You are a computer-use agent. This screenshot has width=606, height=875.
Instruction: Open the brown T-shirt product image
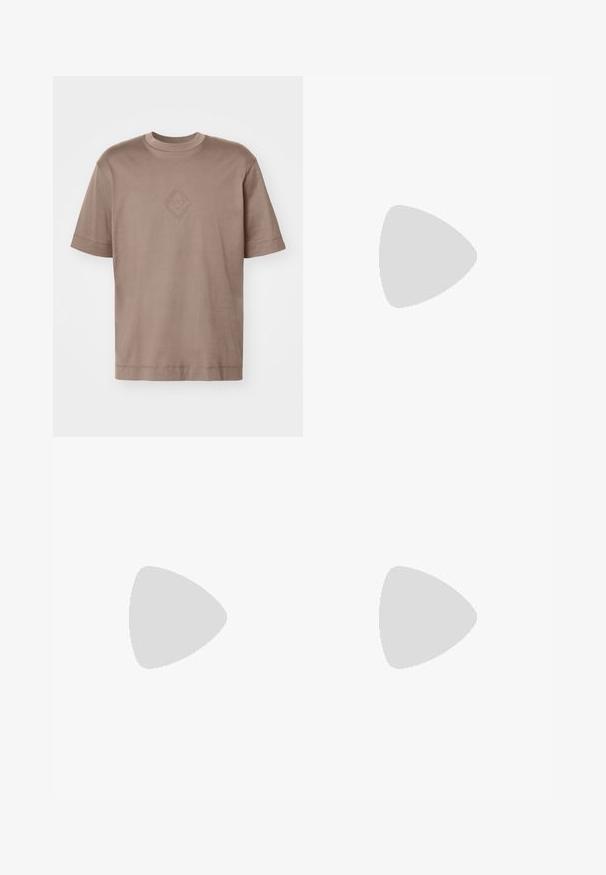pos(177,256)
